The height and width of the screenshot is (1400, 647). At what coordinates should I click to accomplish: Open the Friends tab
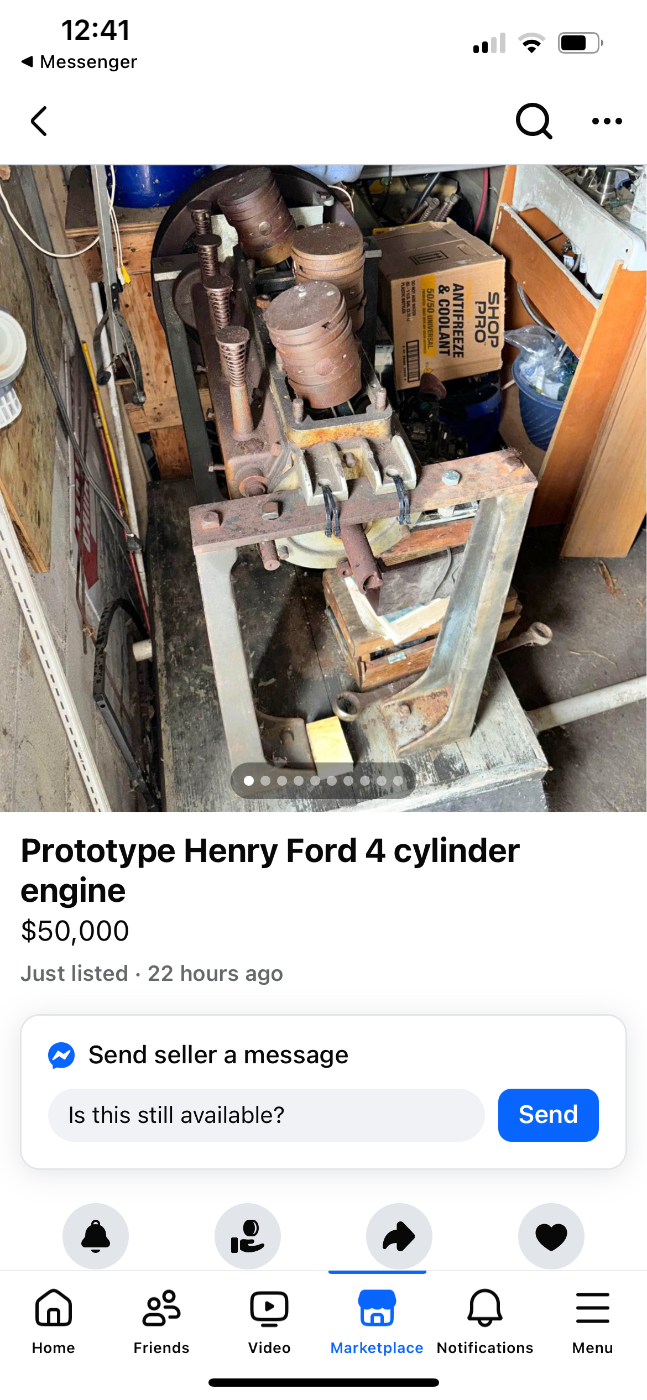[161, 1321]
